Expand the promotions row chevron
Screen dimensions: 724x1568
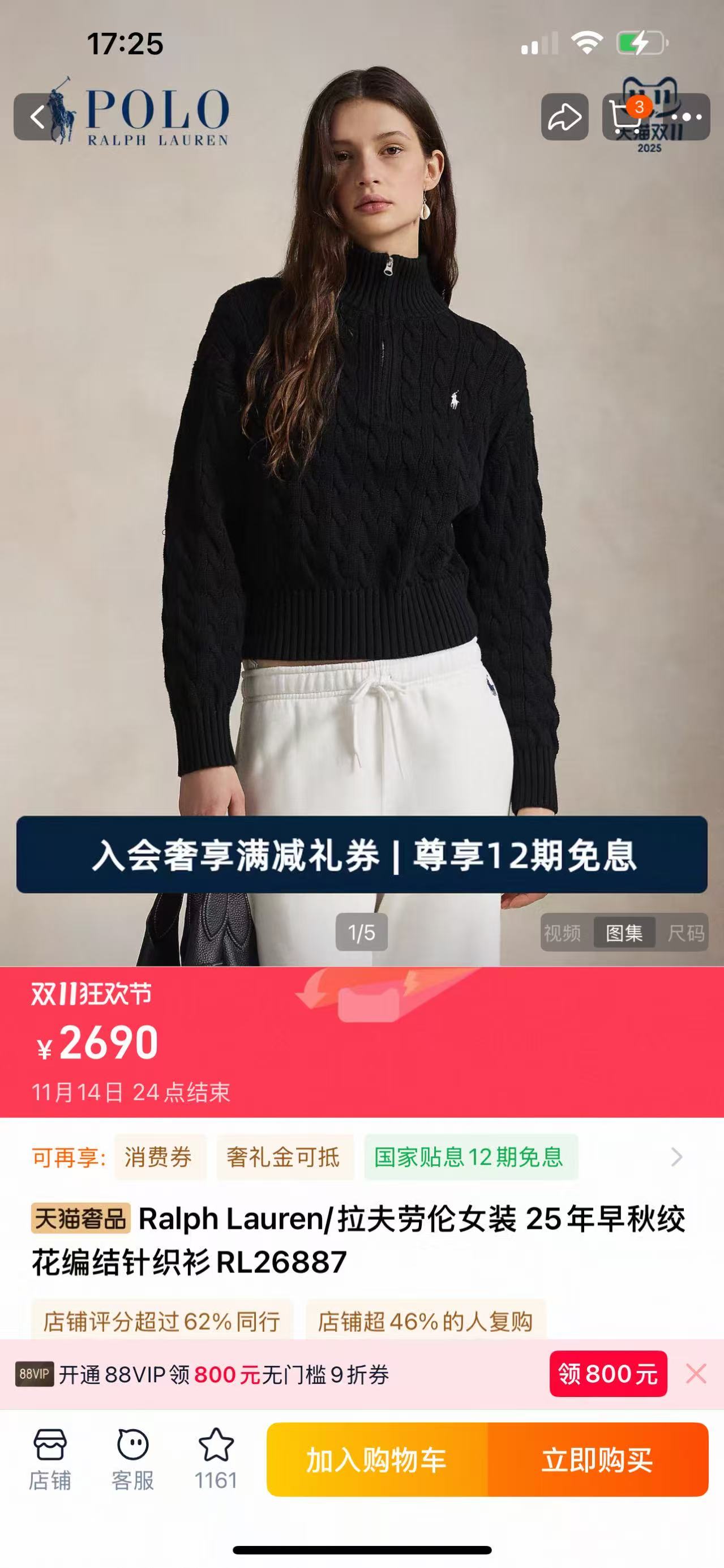click(x=676, y=1156)
